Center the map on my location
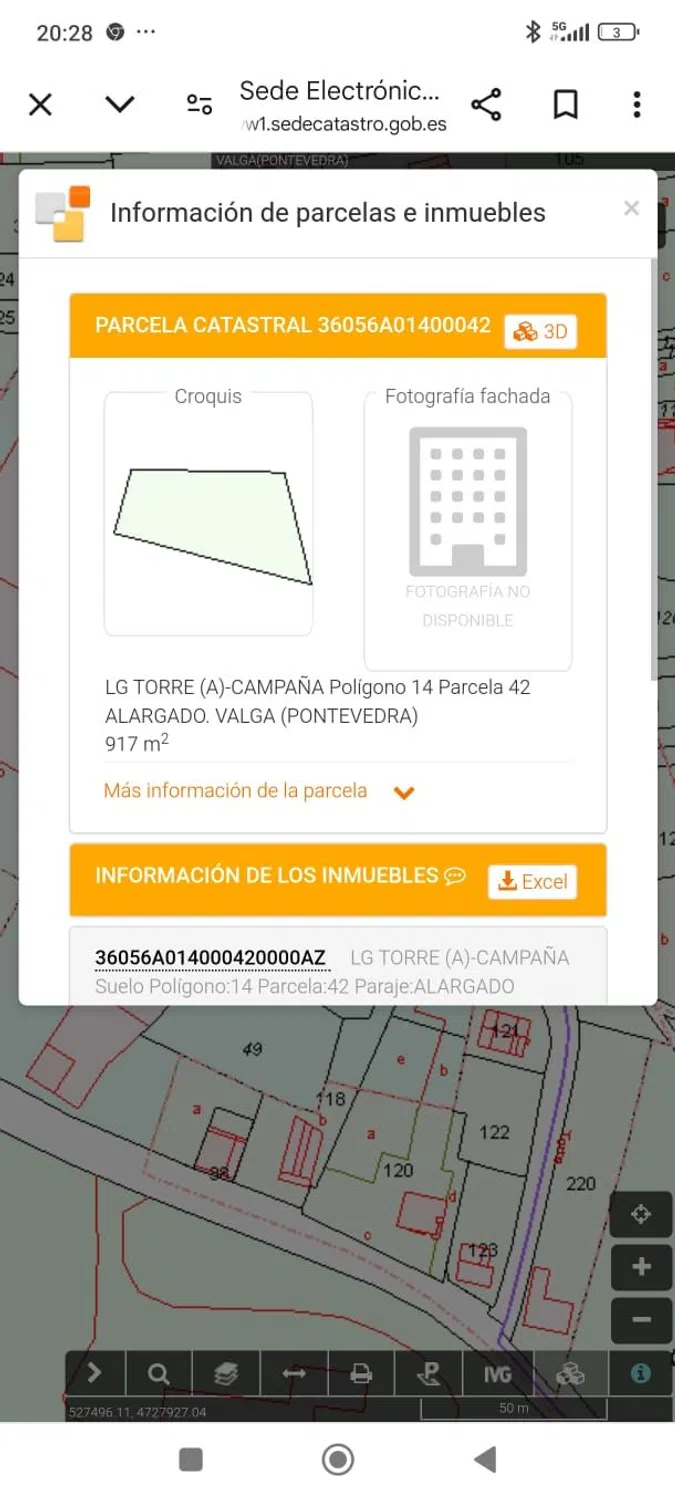 pyautogui.click(x=641, y=1215)
